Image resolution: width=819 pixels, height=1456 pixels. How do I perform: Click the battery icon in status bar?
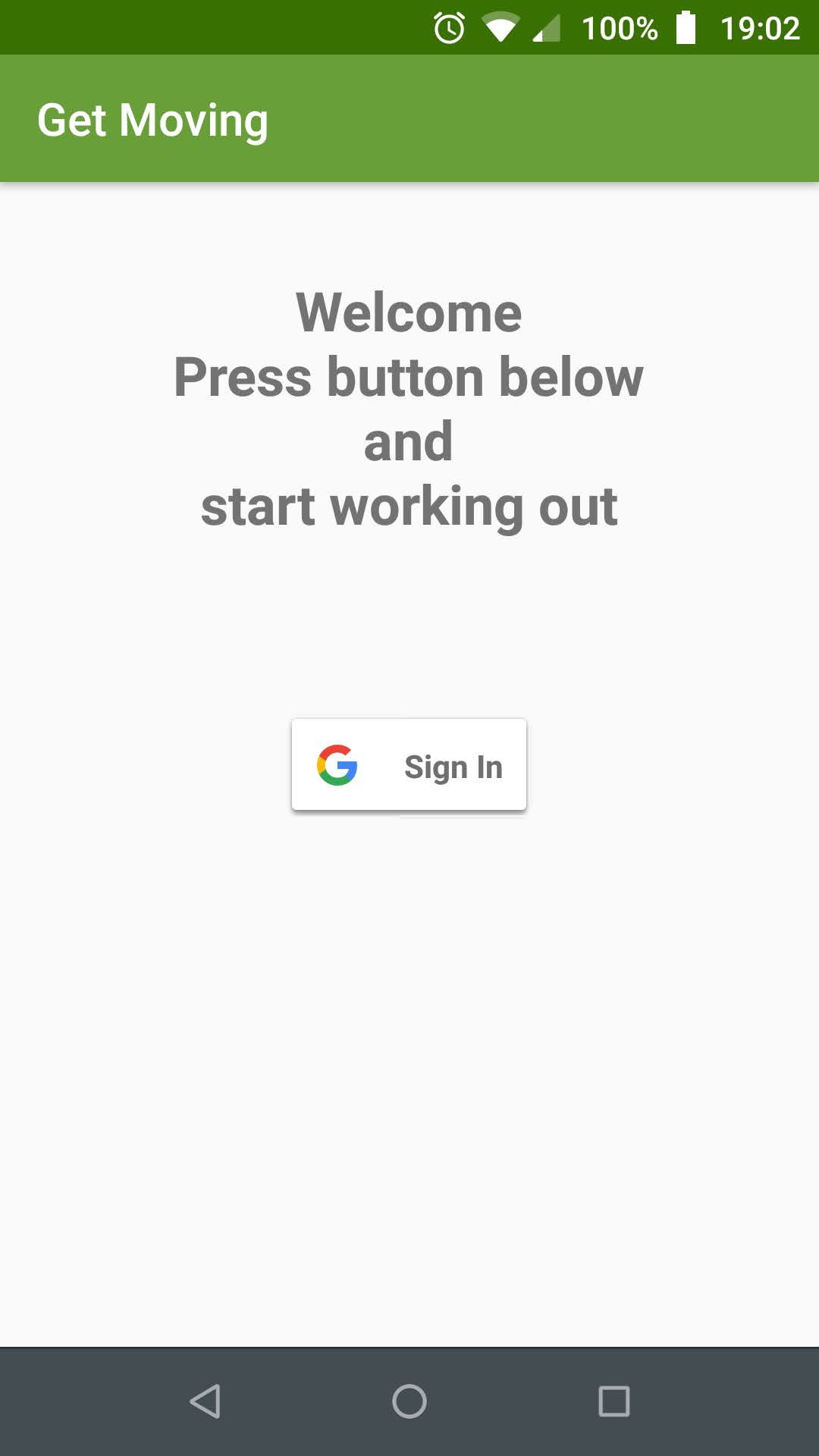pos(686,28)
